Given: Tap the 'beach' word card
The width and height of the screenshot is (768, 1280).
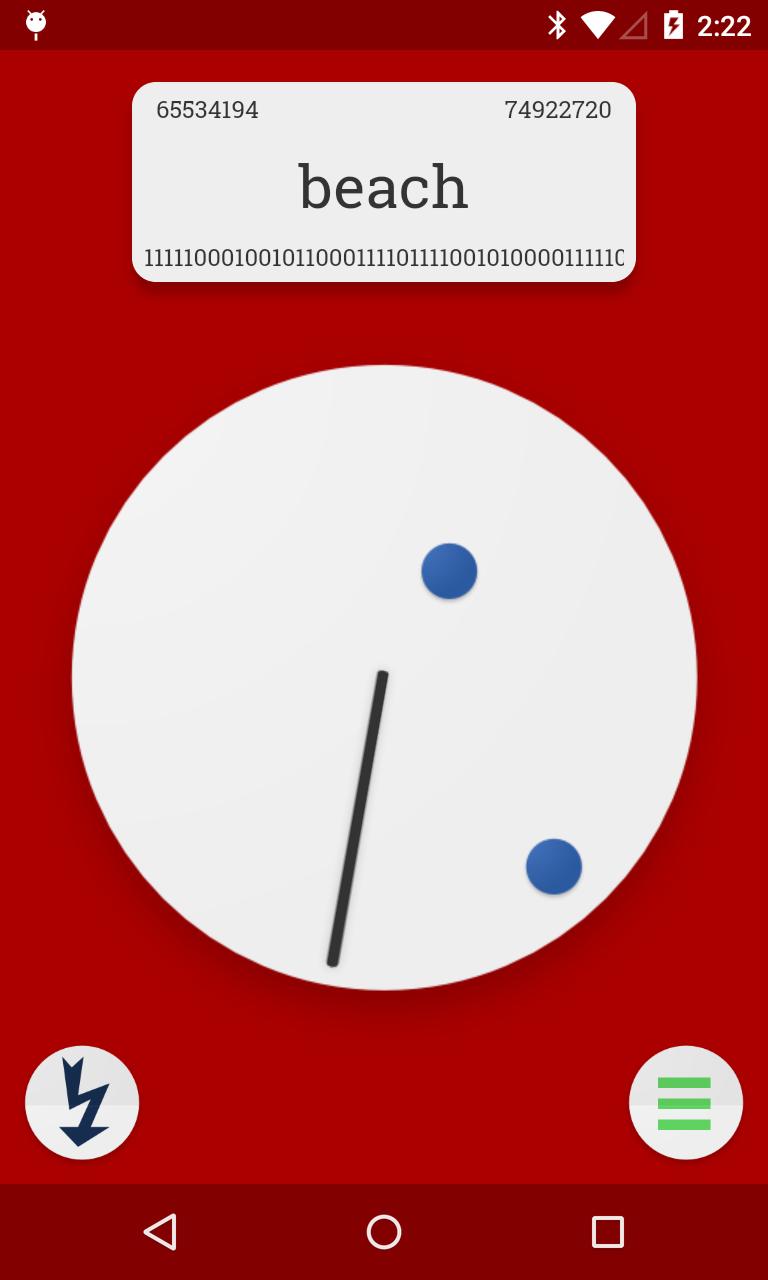Looking at the screenshot, I should [384, 183].
